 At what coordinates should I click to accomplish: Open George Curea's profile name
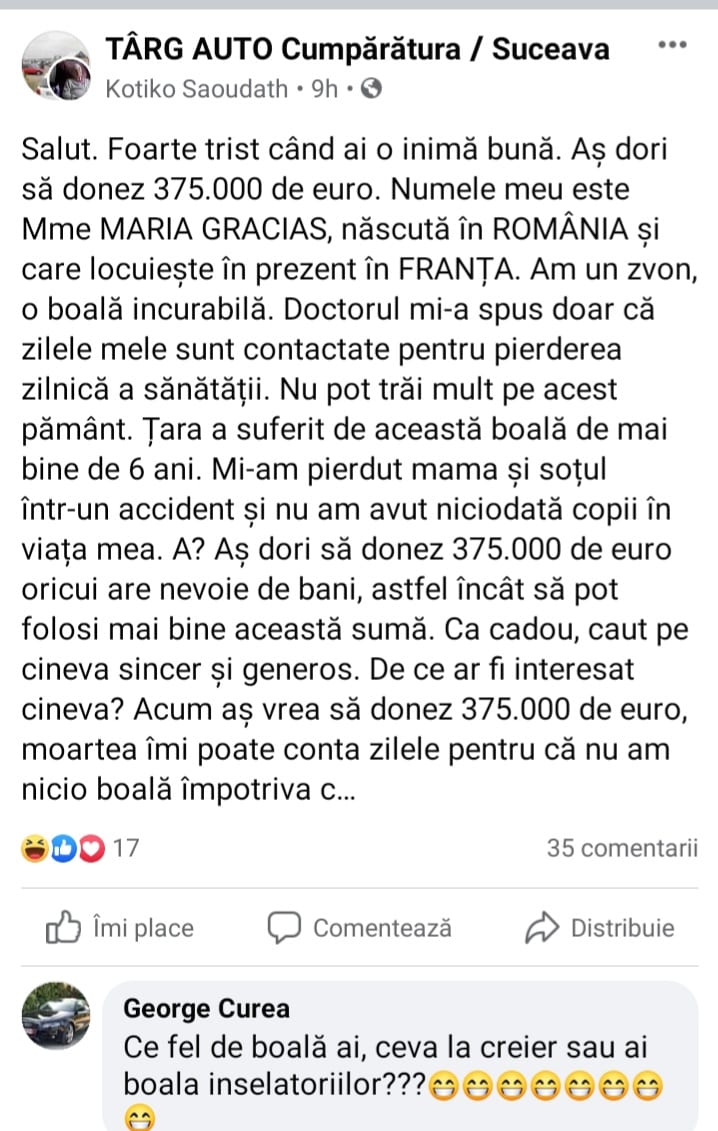pyautogui.click(x=206, y=1009)
